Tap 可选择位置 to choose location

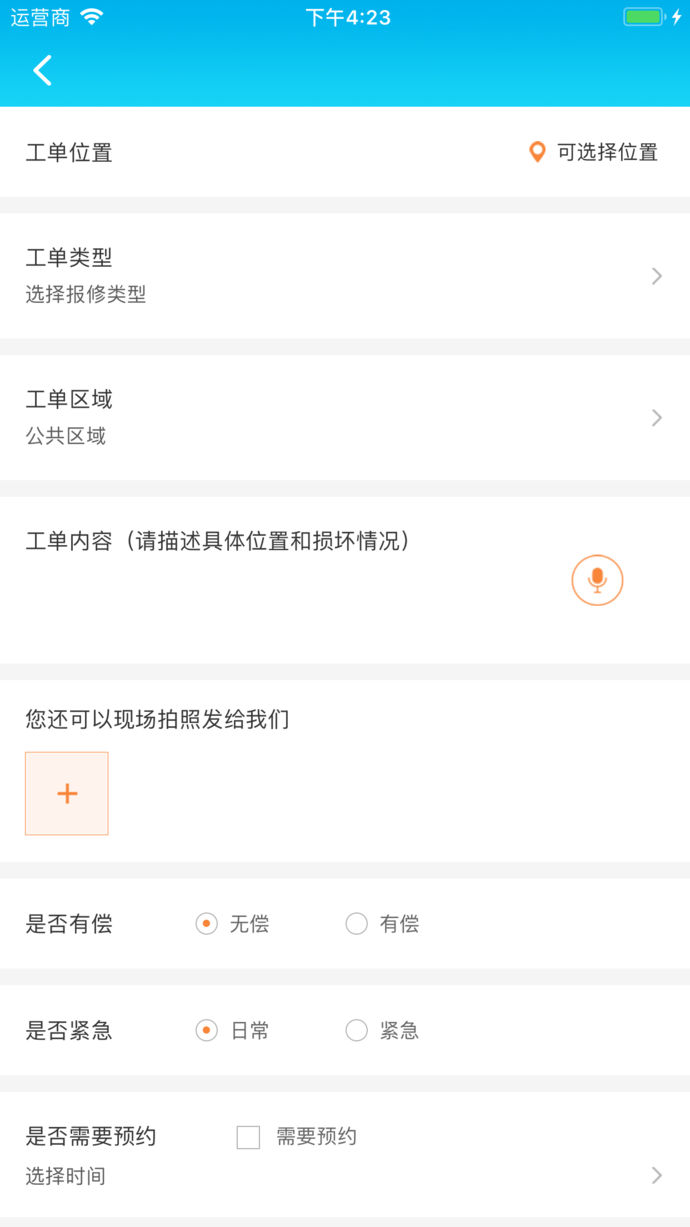tap(594, 152)
